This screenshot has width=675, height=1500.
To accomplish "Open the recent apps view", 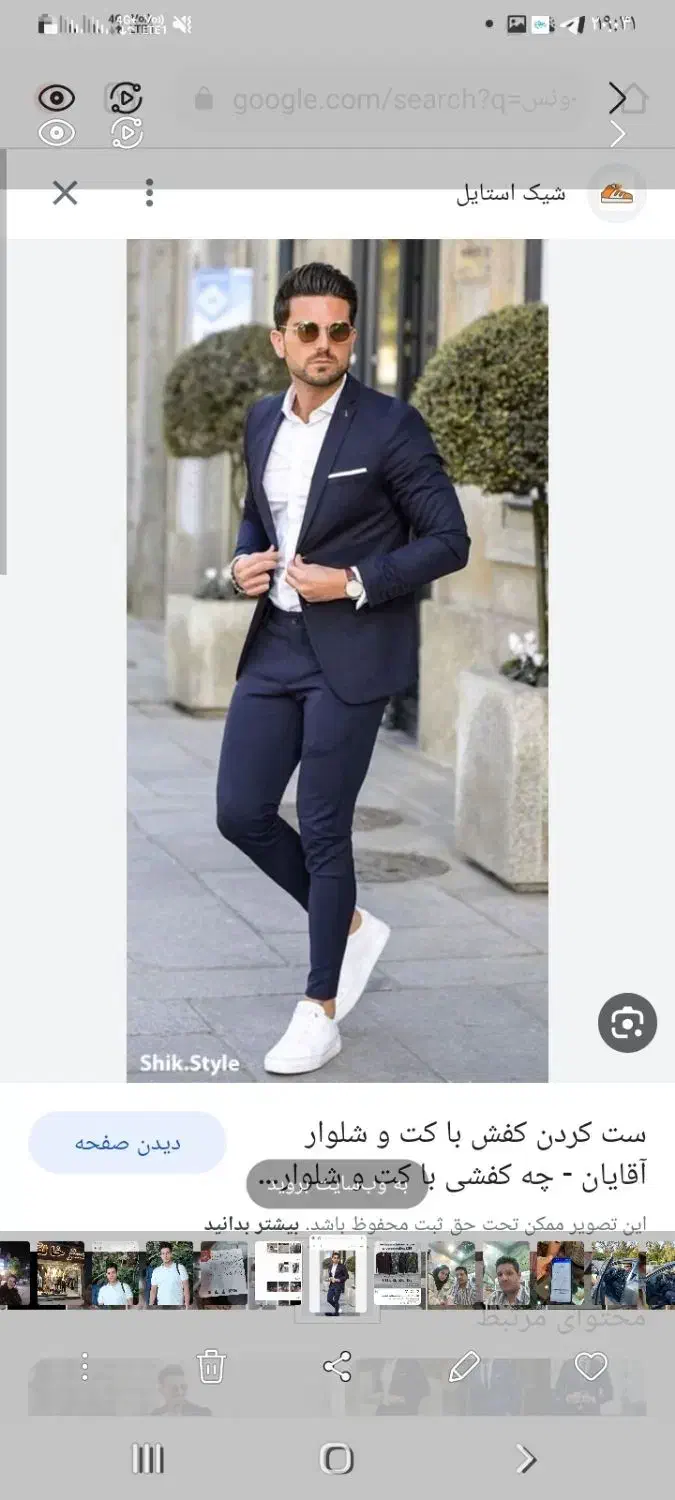I will [x=148, y=1459].
